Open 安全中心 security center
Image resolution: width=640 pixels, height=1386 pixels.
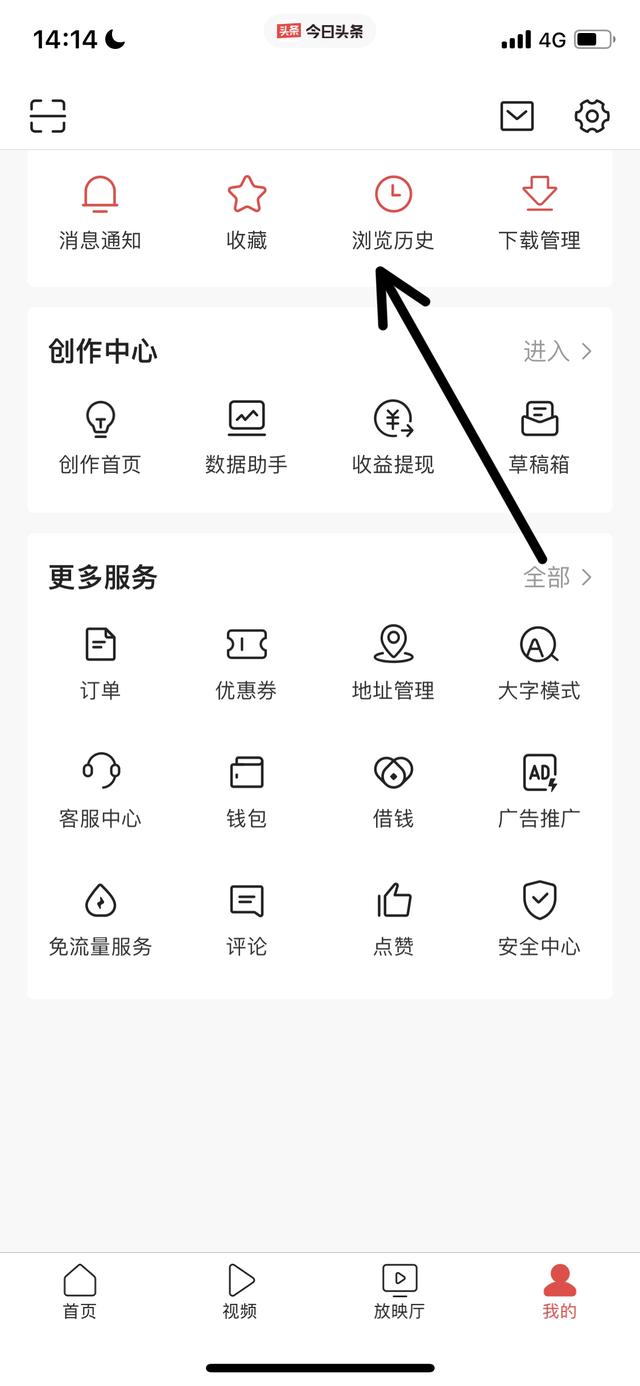point(540,919)
